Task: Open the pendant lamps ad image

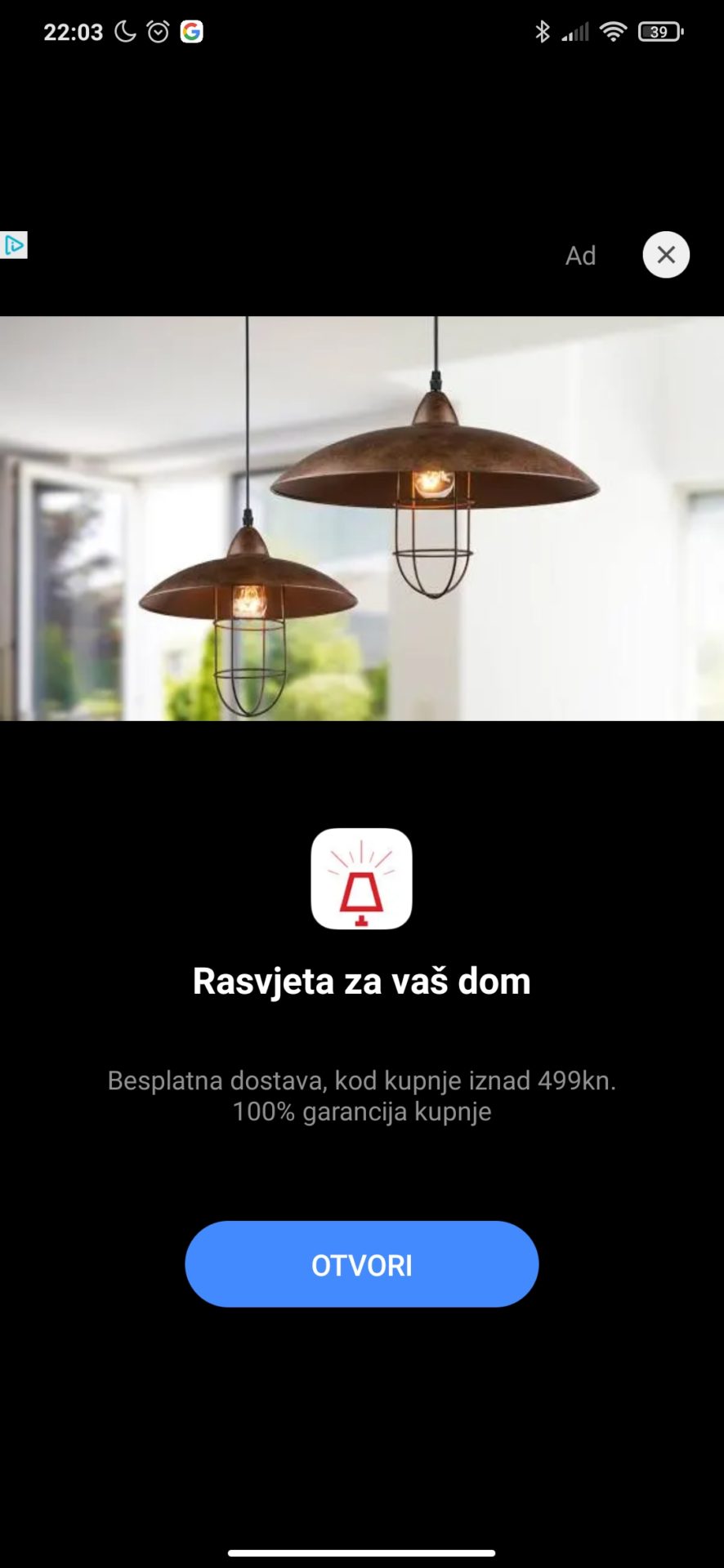Action: (x=362, y=518)
